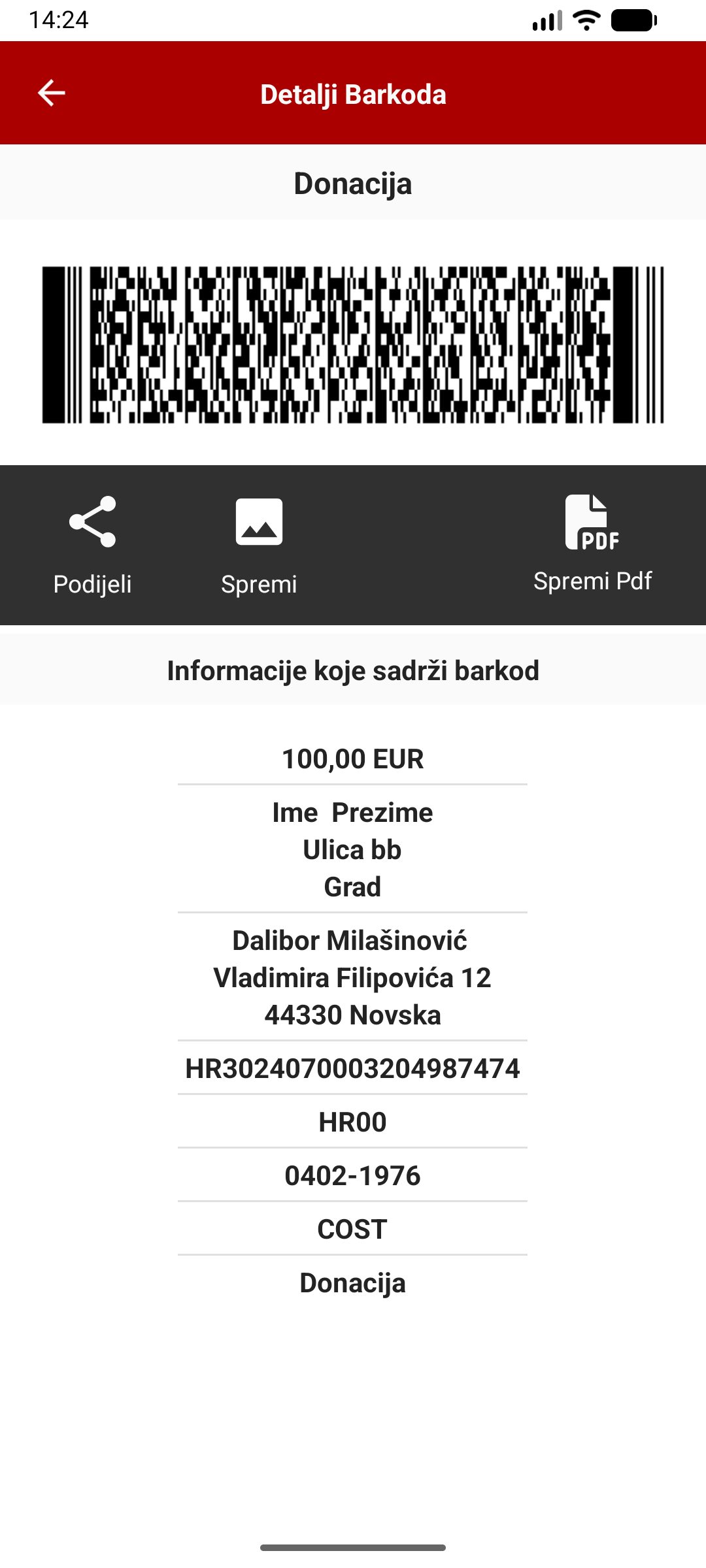Save the barcode image with Spremi
Screen dimensions: 706x1568
(x=259, y=544)
